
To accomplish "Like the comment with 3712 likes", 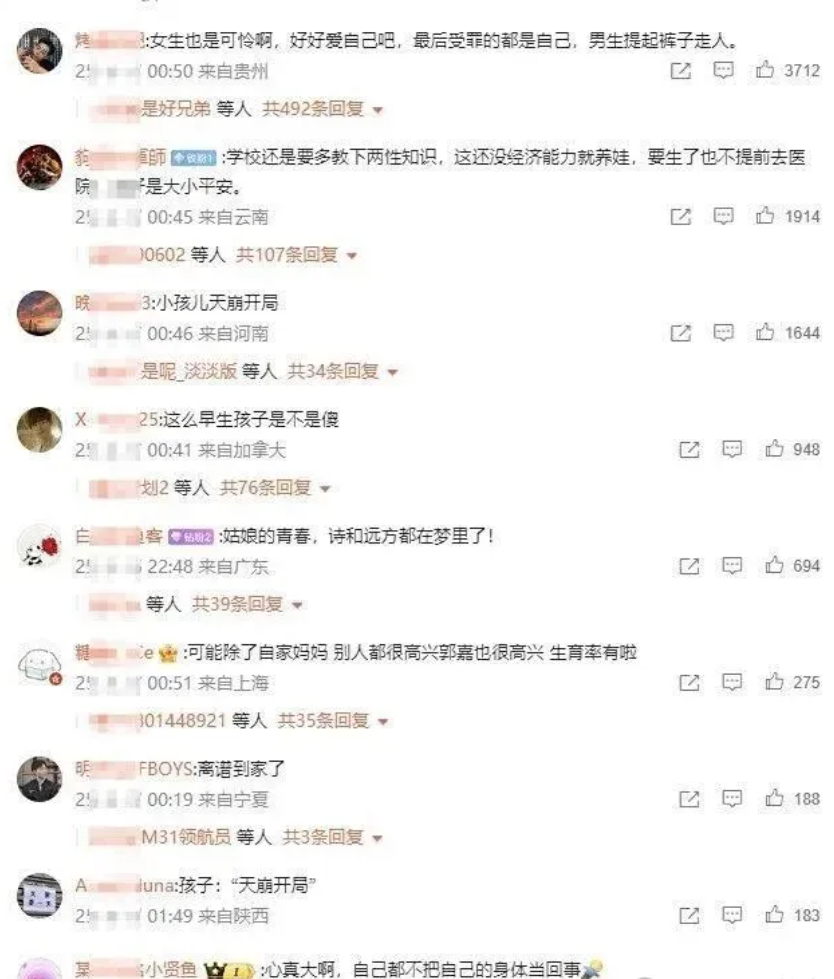I will pos(766,71).
